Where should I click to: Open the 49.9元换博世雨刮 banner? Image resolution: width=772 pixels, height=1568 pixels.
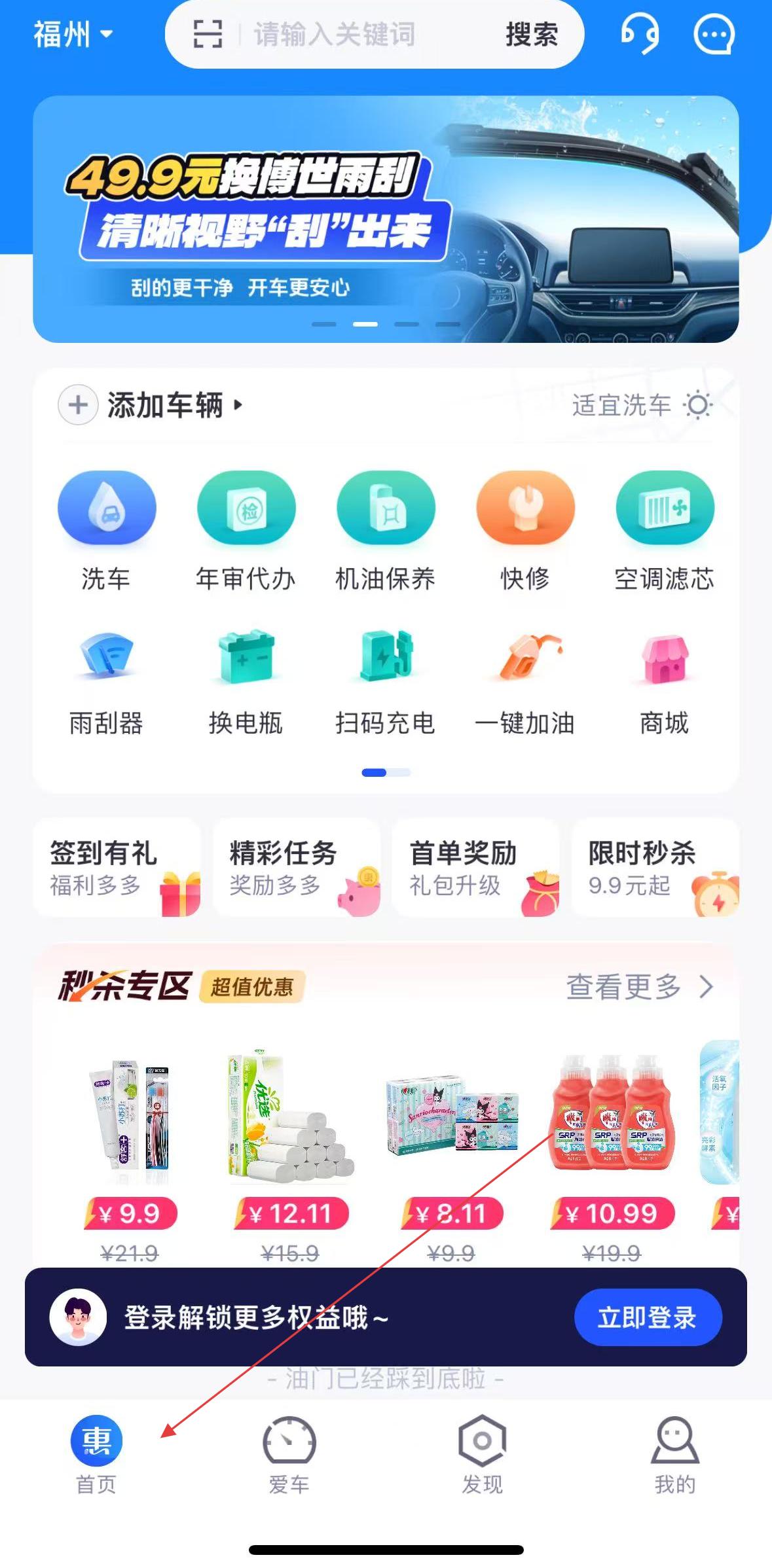point(386,219)
